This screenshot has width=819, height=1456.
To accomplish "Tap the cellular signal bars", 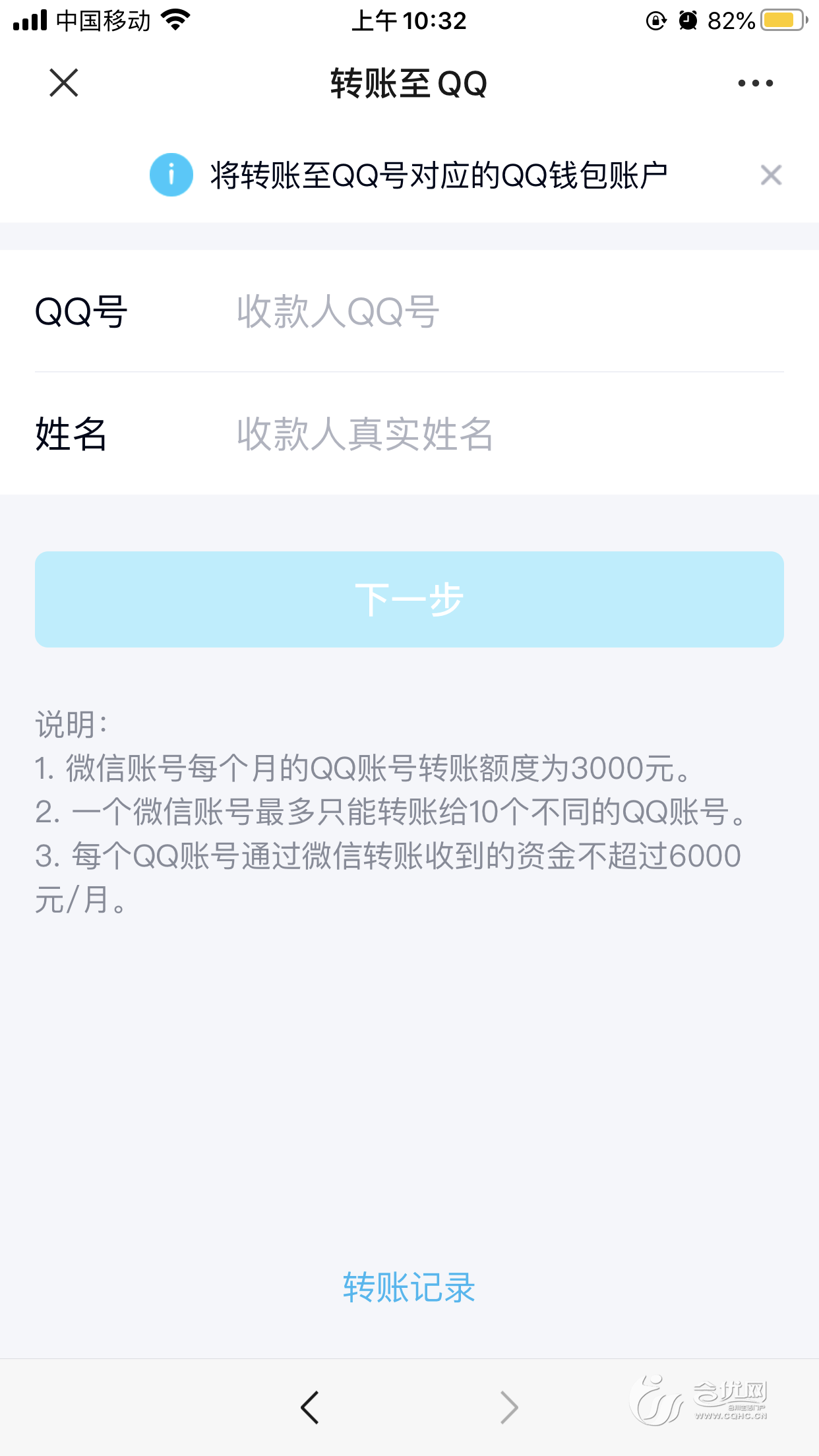I will [x=30, y=20].
